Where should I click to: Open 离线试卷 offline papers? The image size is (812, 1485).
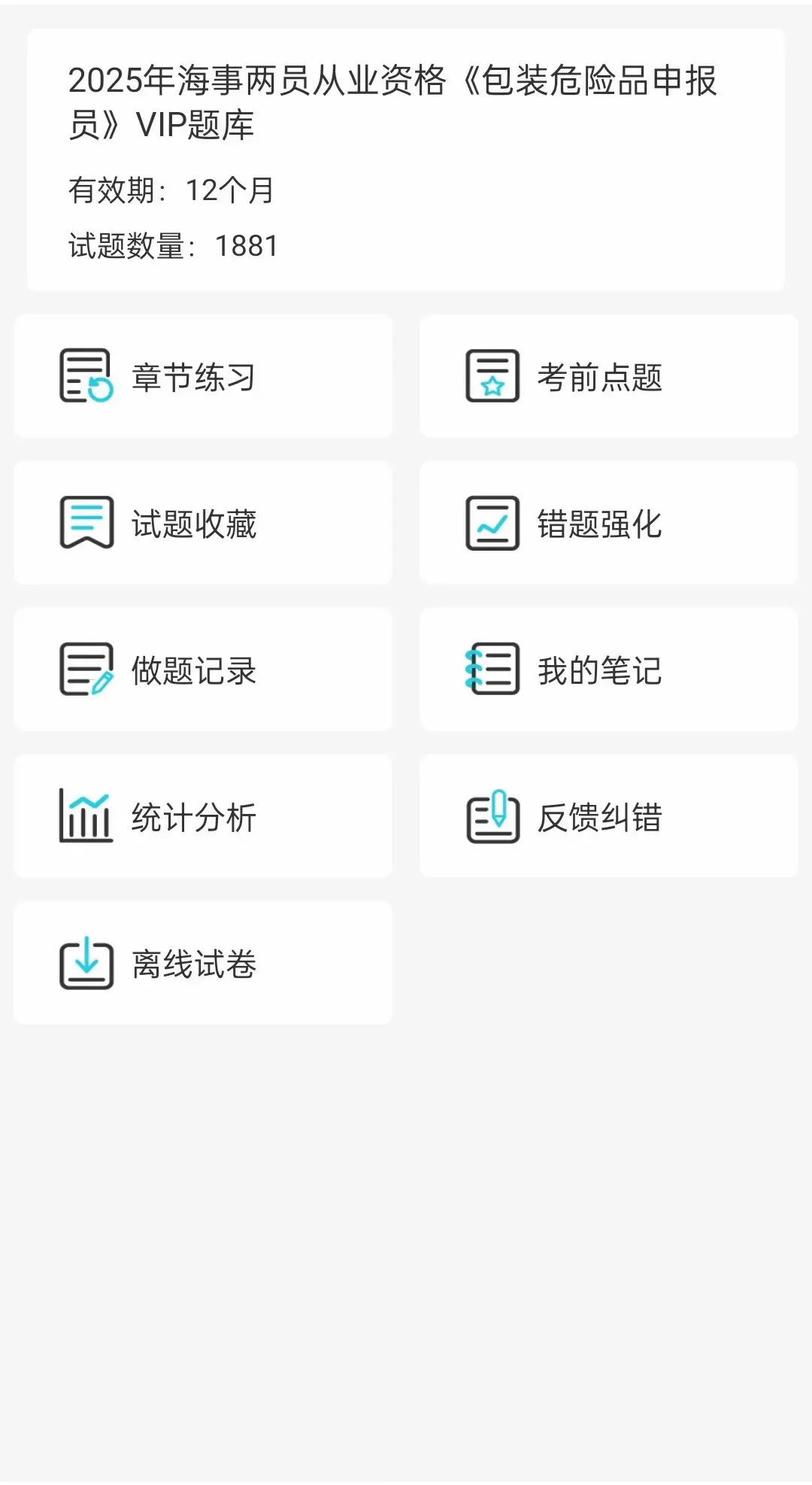point(202,963)
